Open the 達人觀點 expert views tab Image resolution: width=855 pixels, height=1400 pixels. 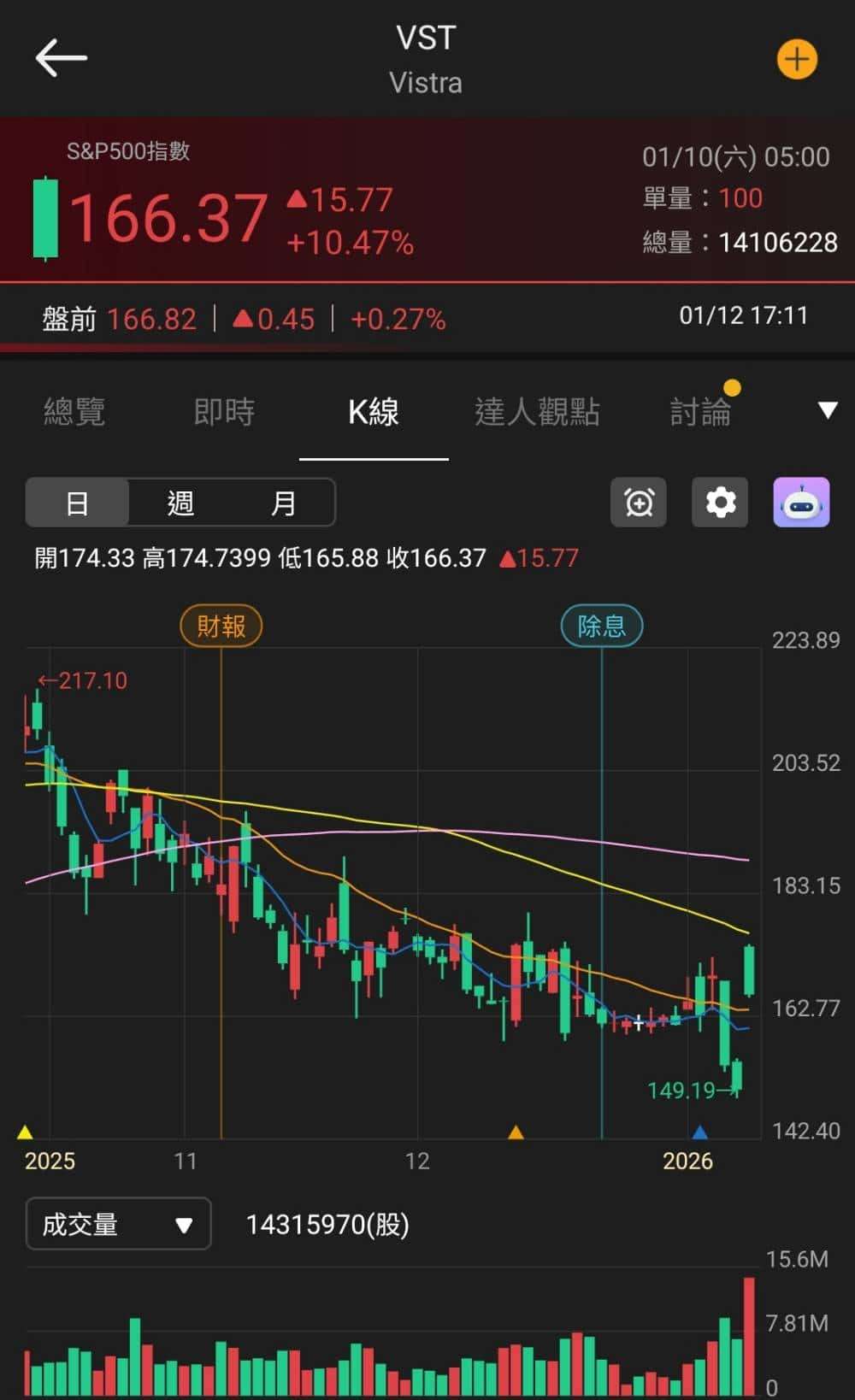pos(539,411)
